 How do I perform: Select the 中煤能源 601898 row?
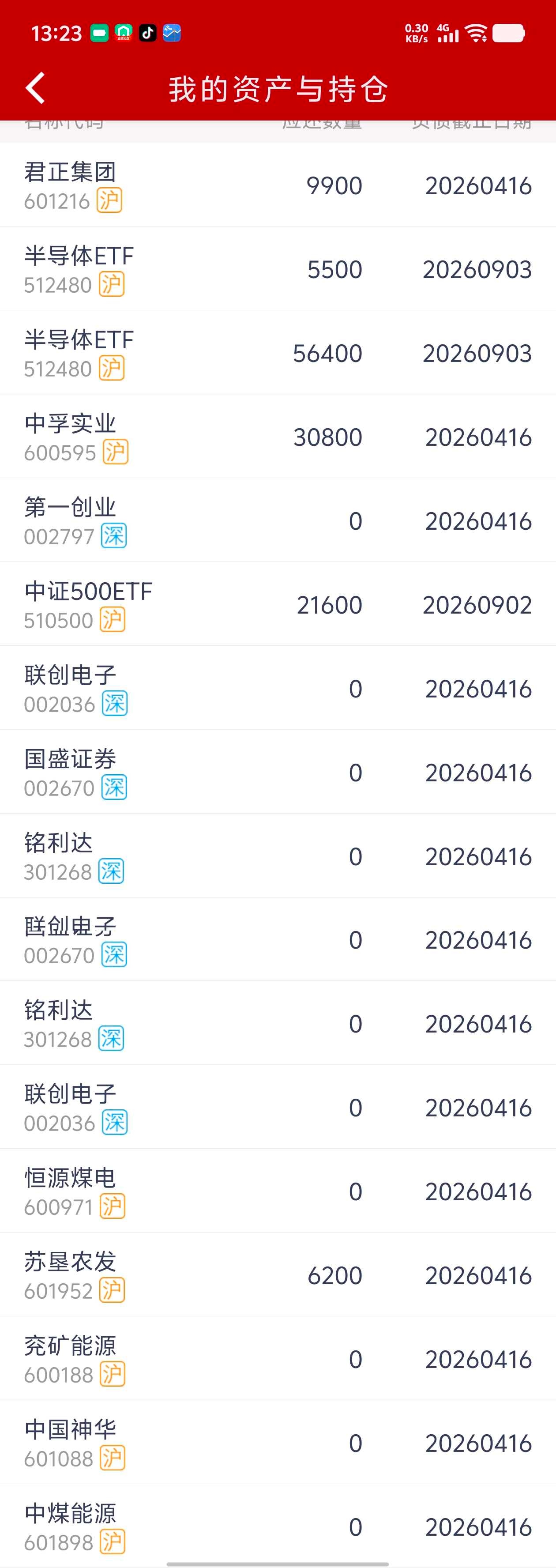tap(278, 1526)
